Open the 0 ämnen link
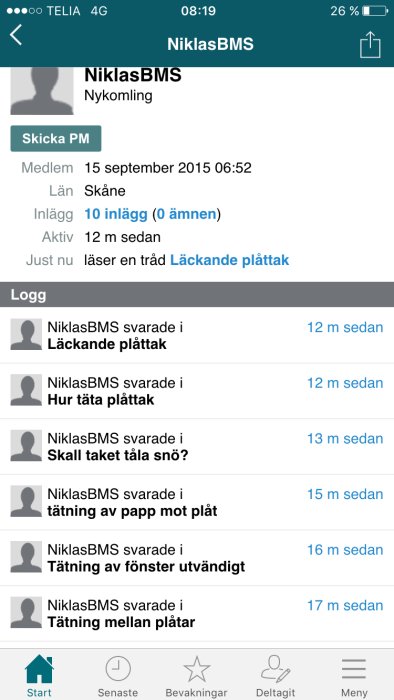The width and height of the screenshot is (394, 700). (x=187, y=214)
